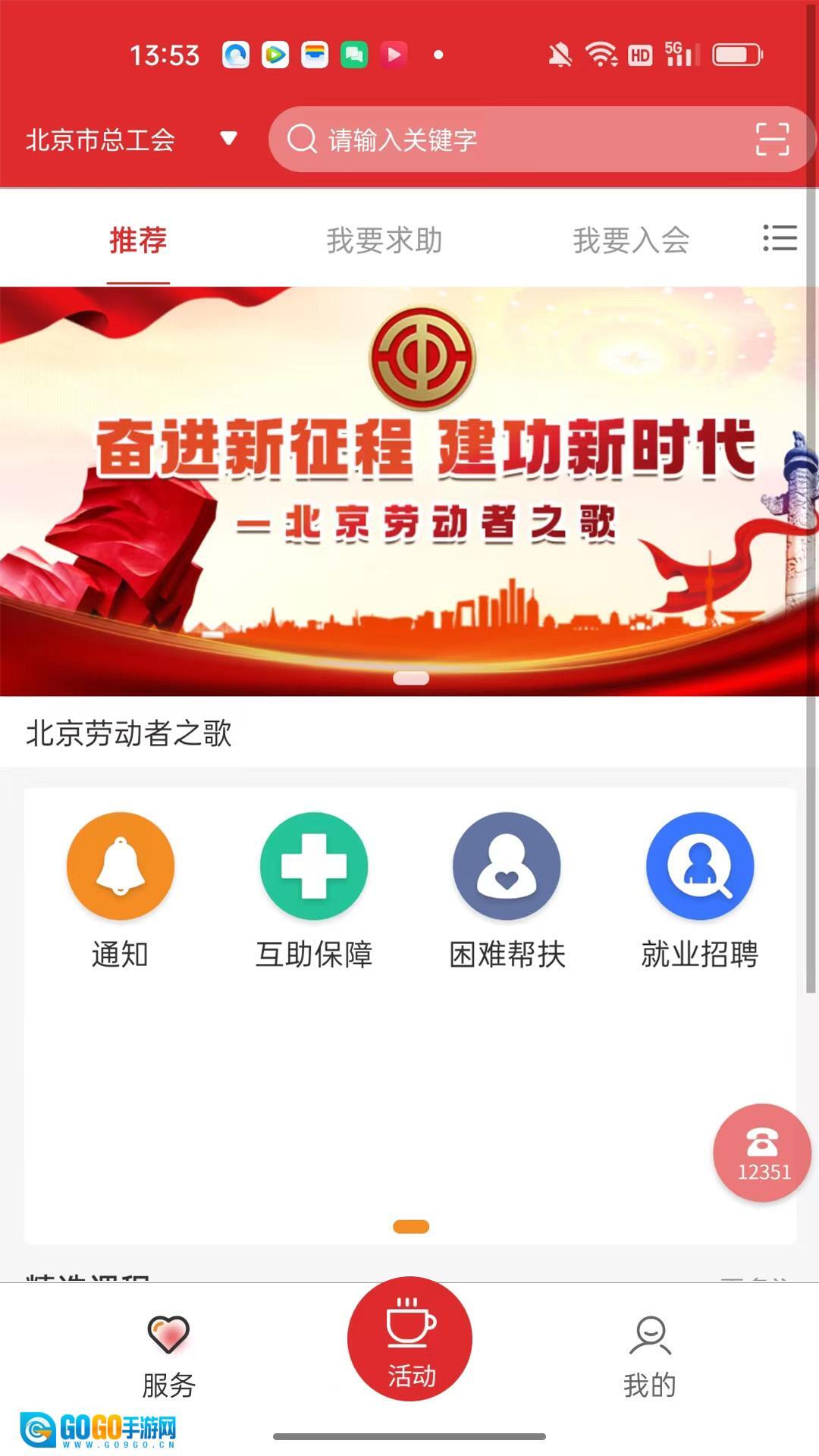
Task: Select the 推荐 tab
Action: point(138,240)
